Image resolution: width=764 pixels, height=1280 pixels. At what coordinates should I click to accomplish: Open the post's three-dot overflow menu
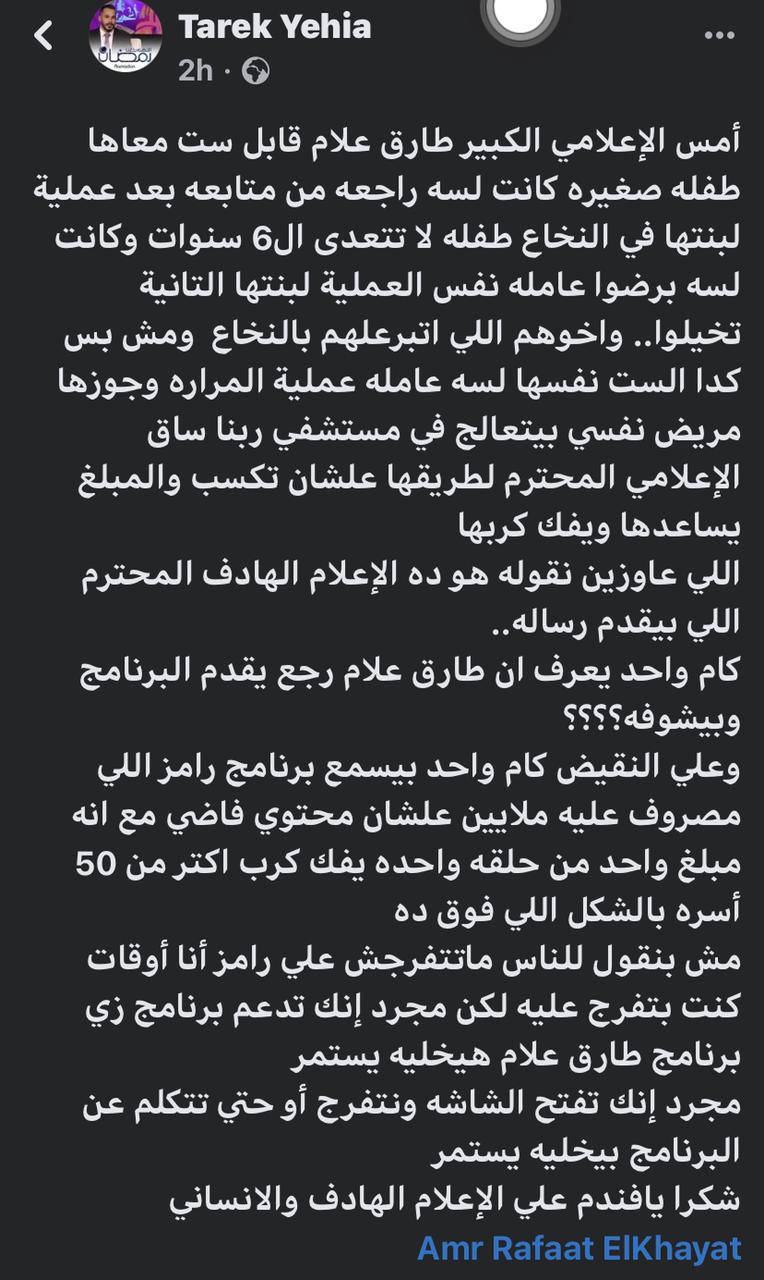tap(719, 35)
